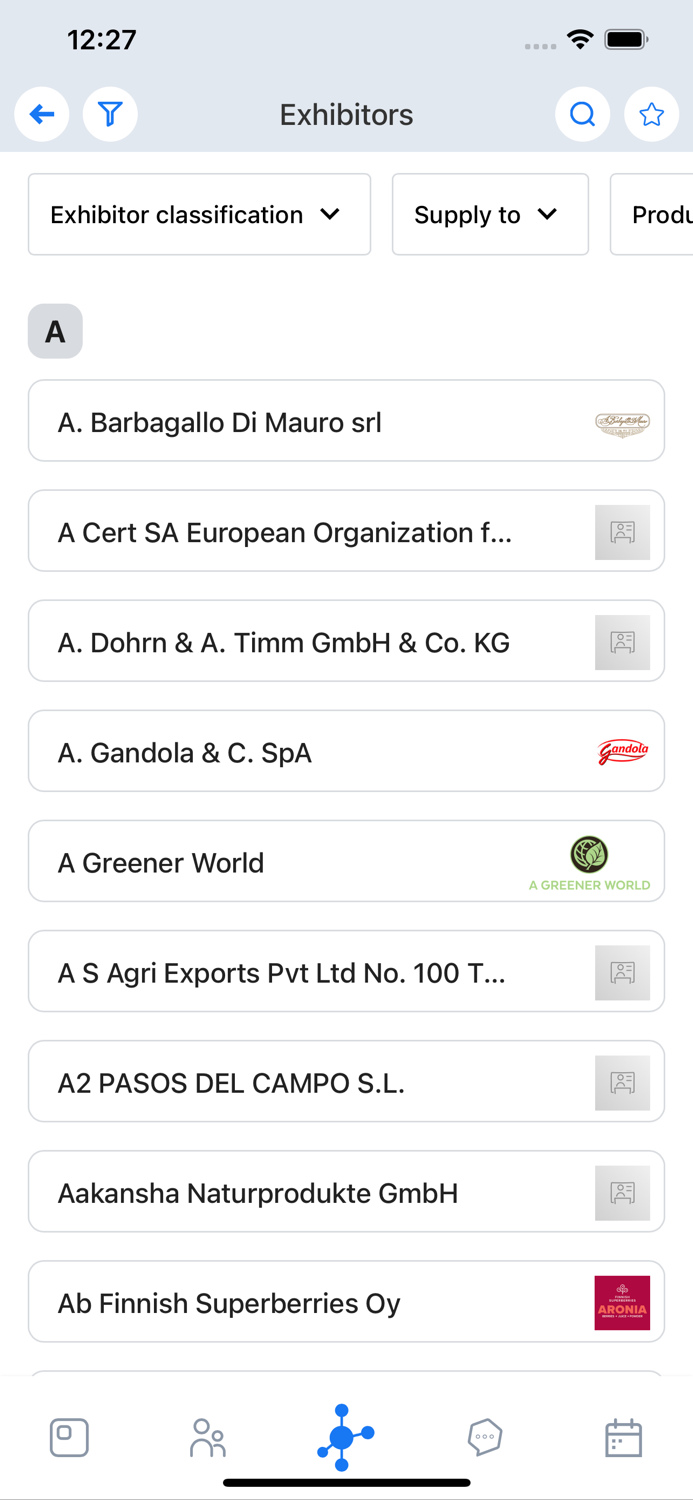Search the exhibitors list

click(x=582, y=114)
